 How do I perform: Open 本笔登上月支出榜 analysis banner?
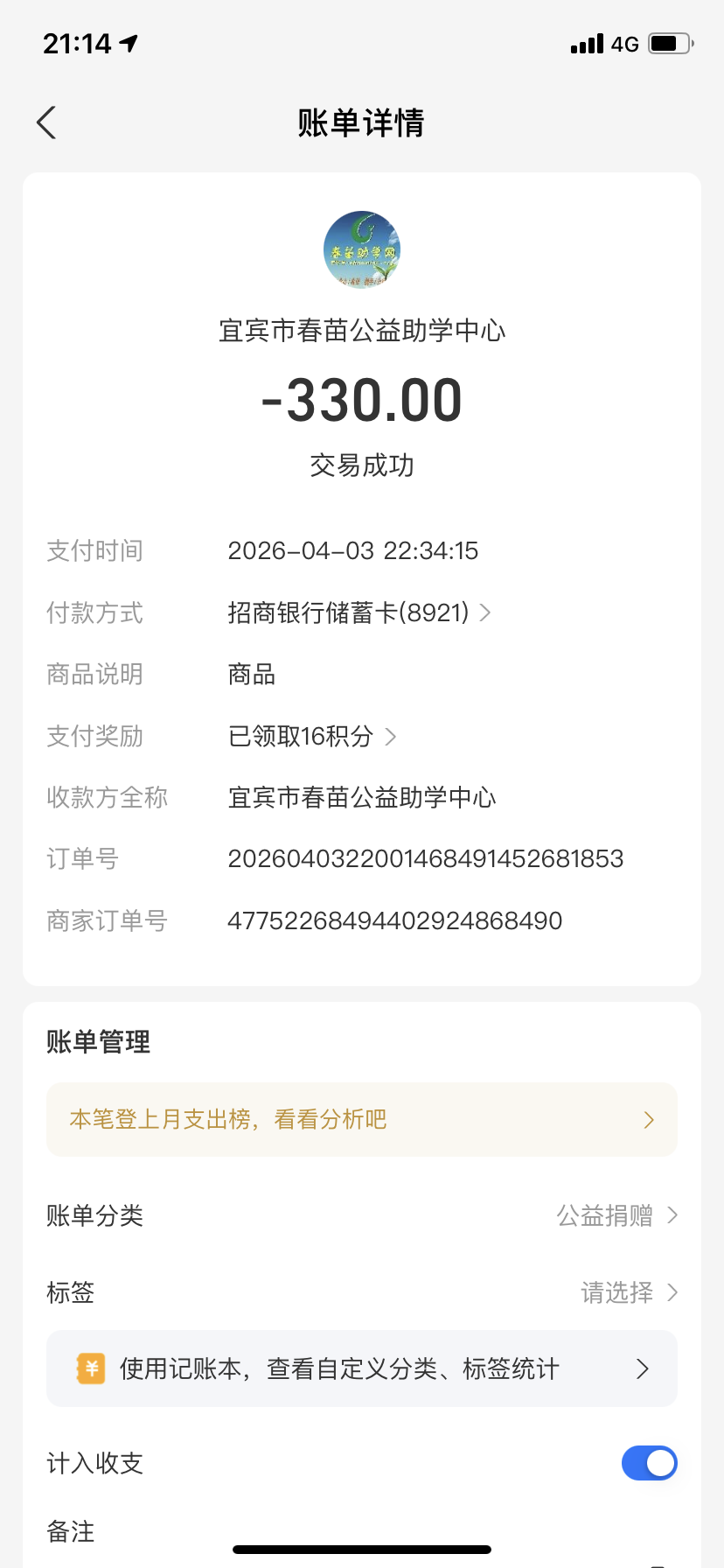[362, 1120]
